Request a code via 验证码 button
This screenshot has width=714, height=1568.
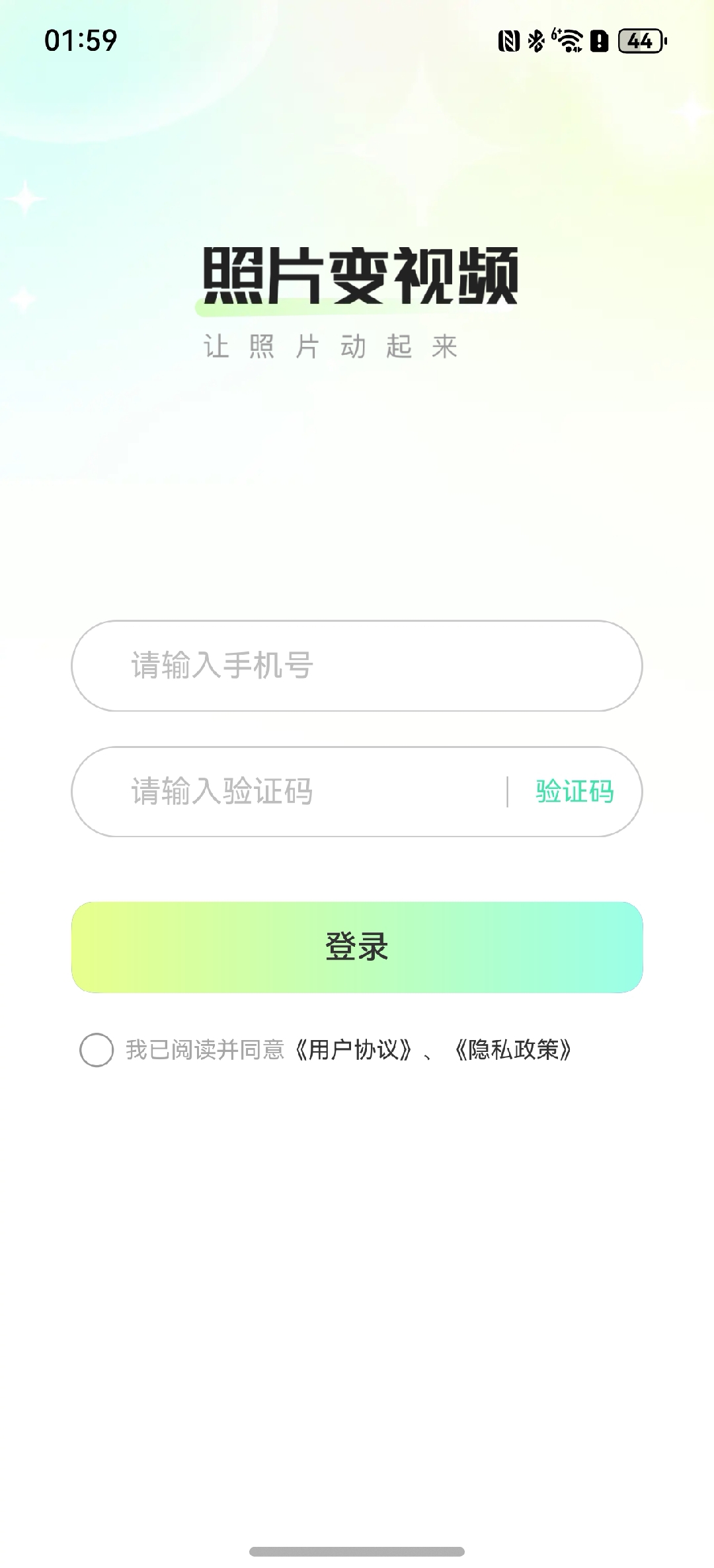(573, 792)
